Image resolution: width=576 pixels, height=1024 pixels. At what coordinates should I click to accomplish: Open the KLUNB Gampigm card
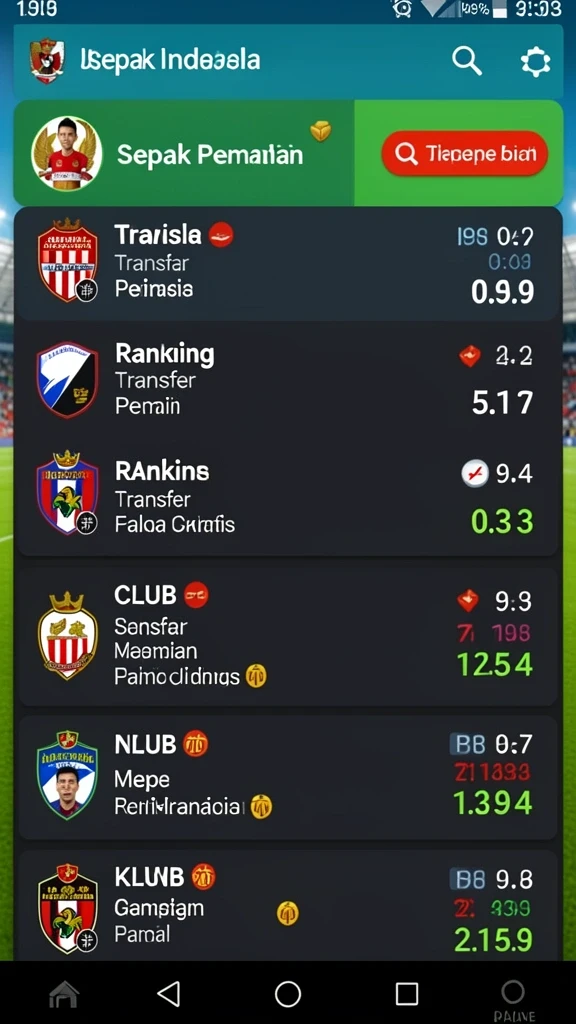pyautogui.click(x=288, y=905)
